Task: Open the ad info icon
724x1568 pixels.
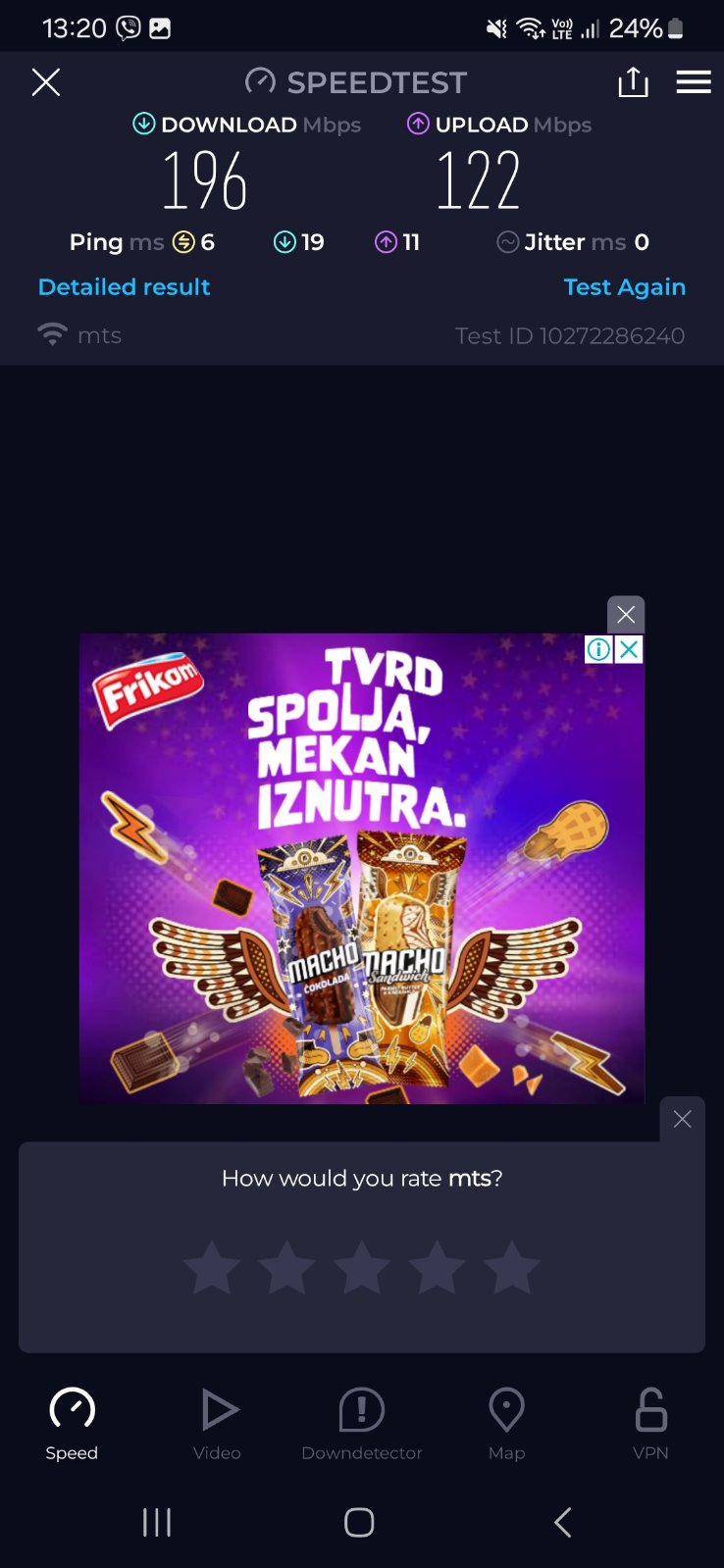Action: click(598, 649)
